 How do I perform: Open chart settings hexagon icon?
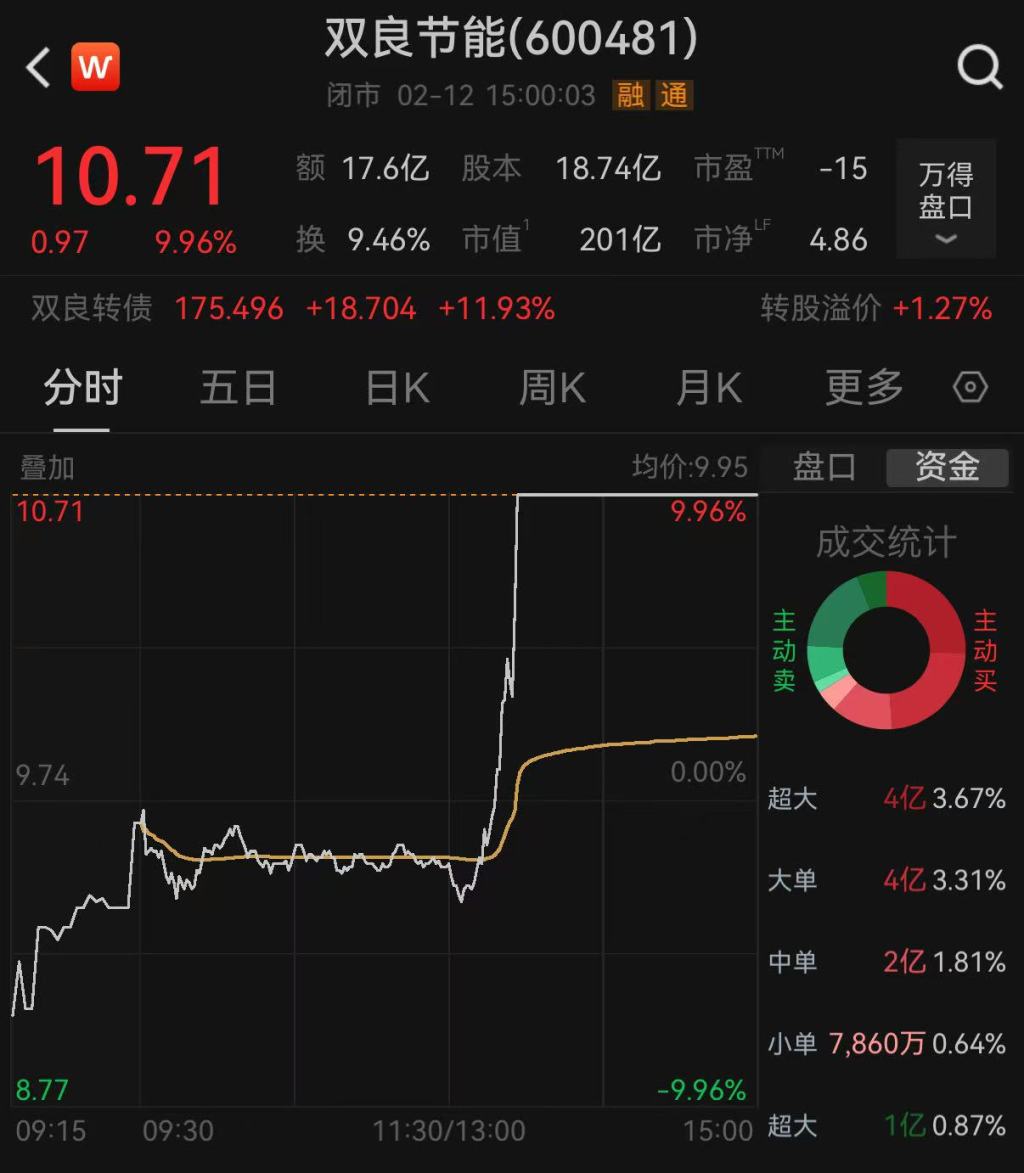pos(970,388)
